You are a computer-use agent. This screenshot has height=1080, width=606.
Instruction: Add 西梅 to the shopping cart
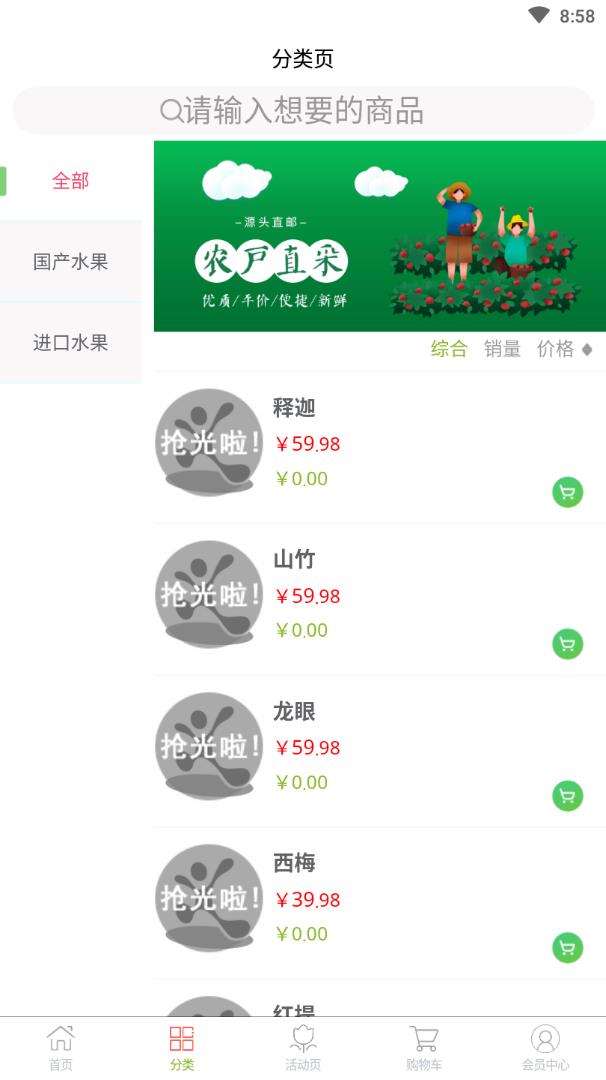pyautogui.click(x=568, y=947)
